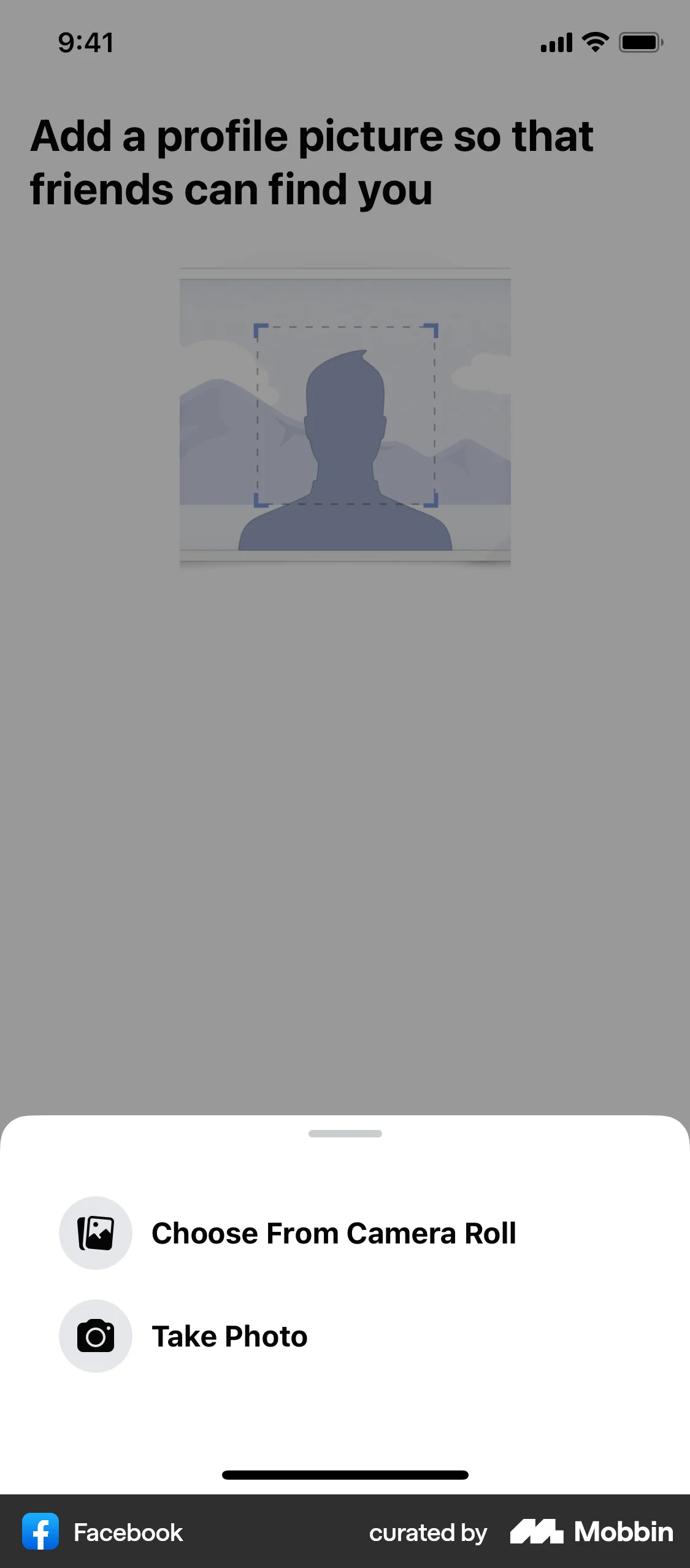Tap the camera icon for taking photo
This screenshot has height=1568, width=690.
click(95, 1335)
